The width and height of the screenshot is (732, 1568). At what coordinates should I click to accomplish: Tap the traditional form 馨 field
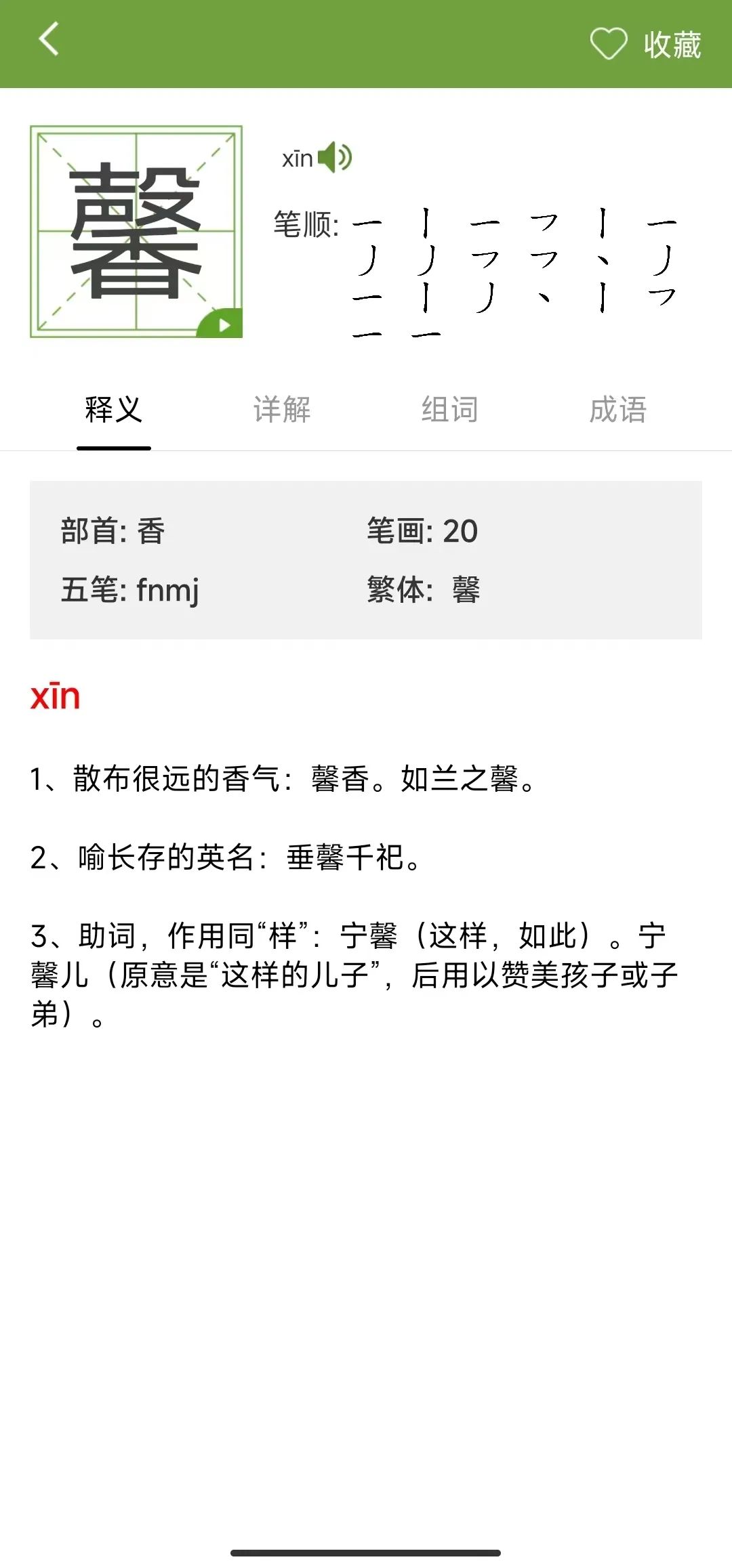click(466, 589)
